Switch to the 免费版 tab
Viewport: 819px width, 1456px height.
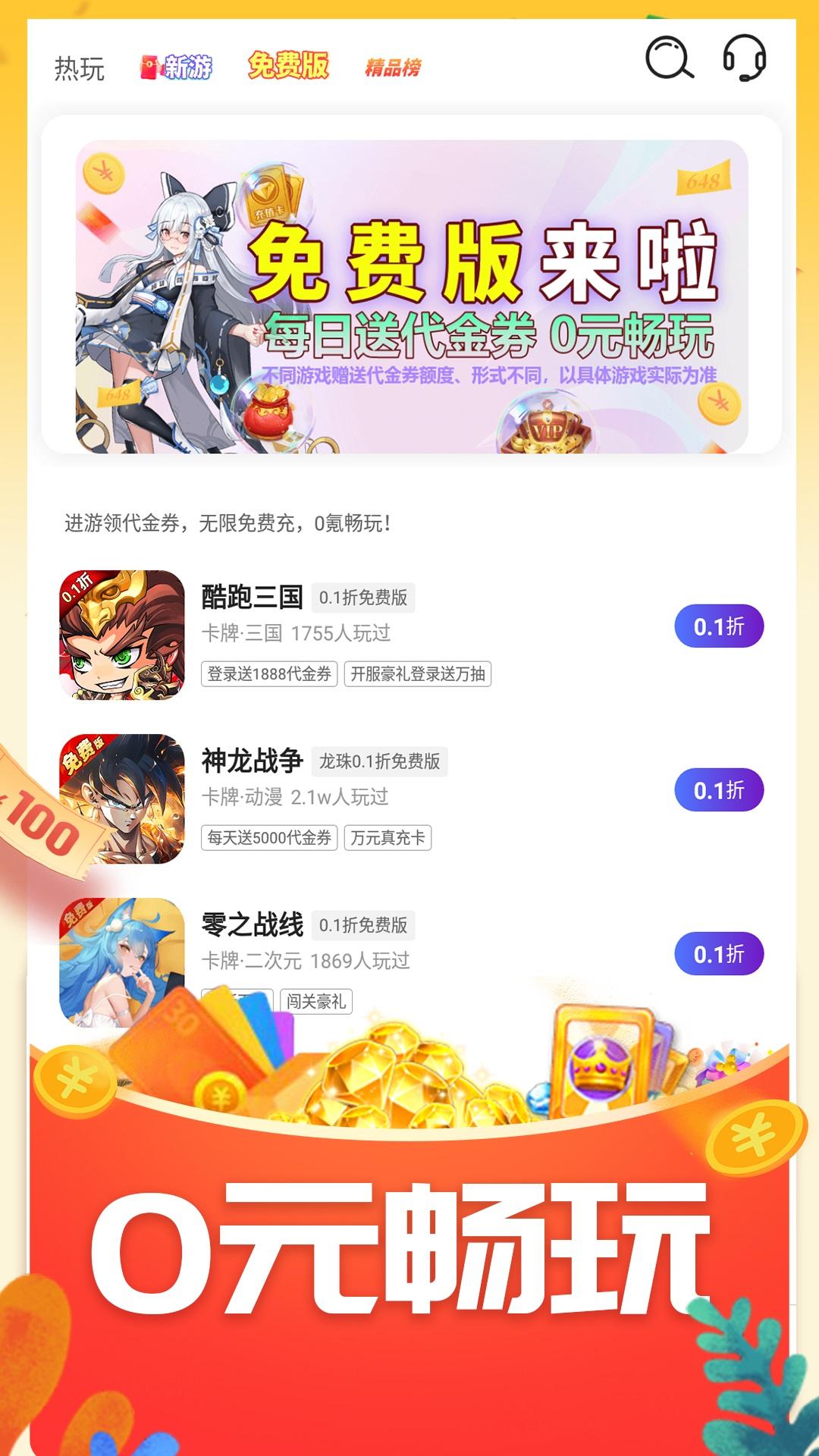289,67
